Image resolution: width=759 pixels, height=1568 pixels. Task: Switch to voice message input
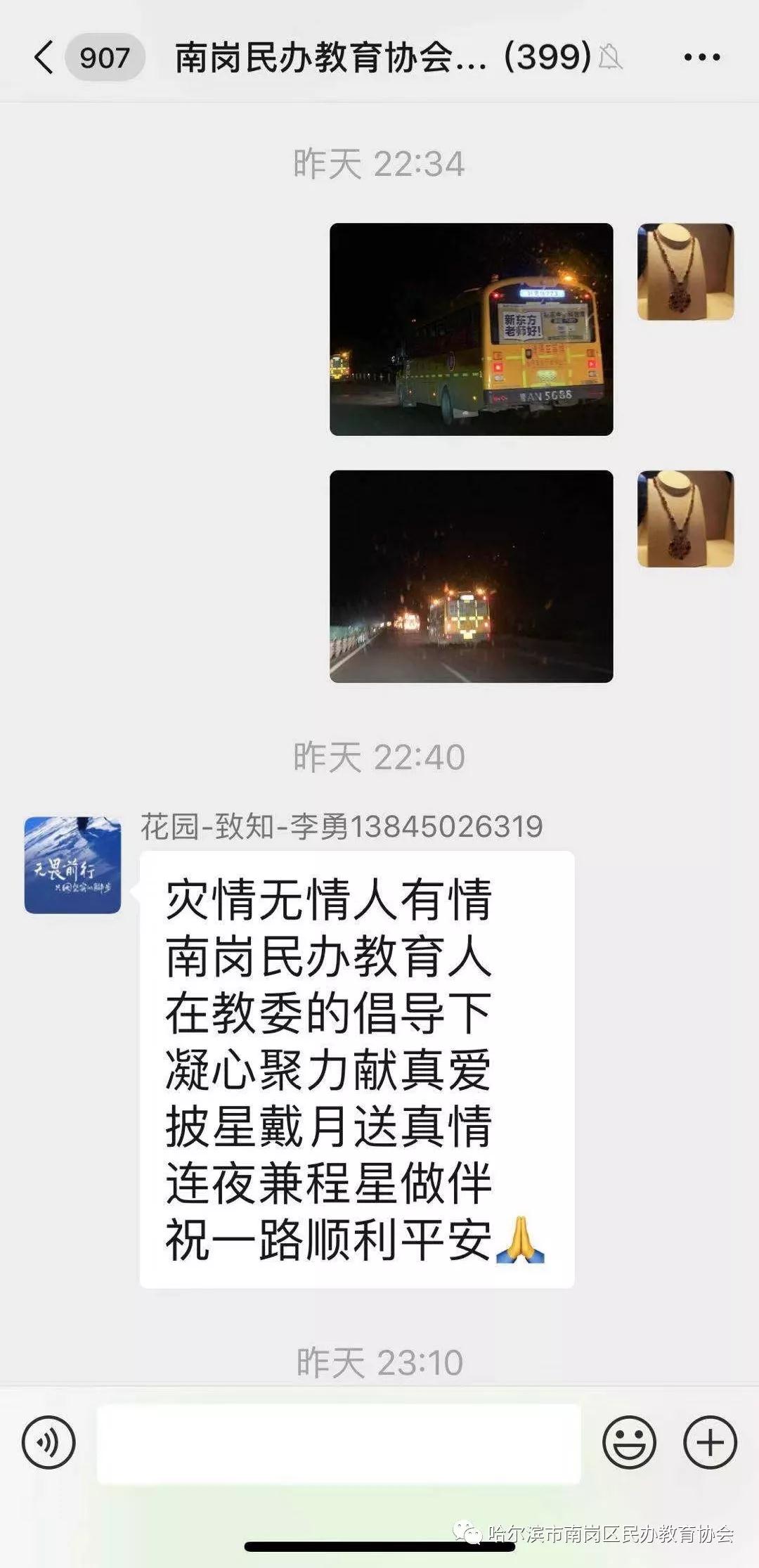(48, 1442)
